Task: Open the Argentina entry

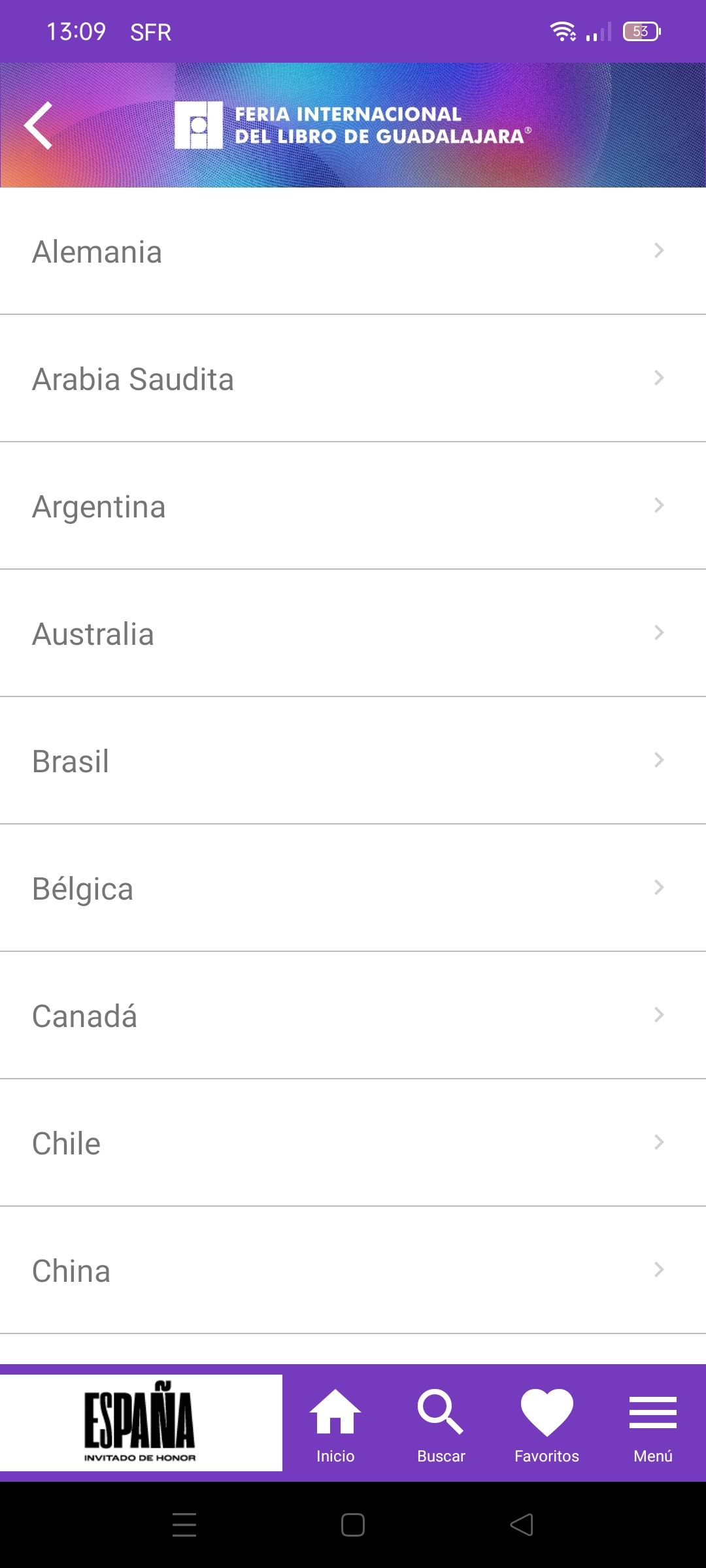Action: [x=353, y=506]
